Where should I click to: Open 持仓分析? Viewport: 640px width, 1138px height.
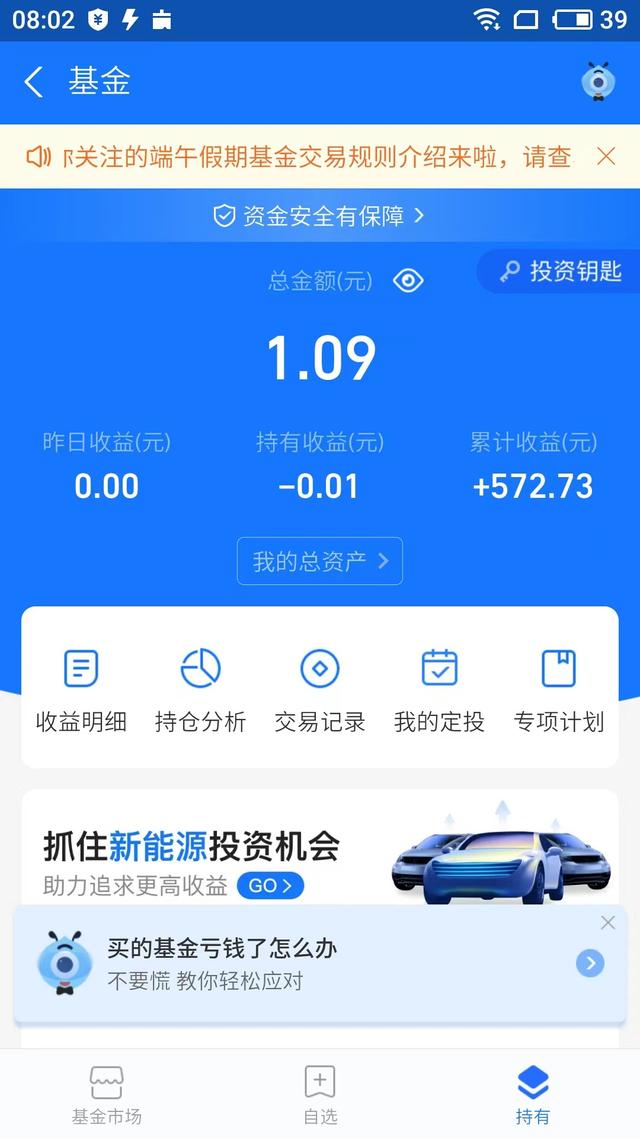[x=200, y=688]
